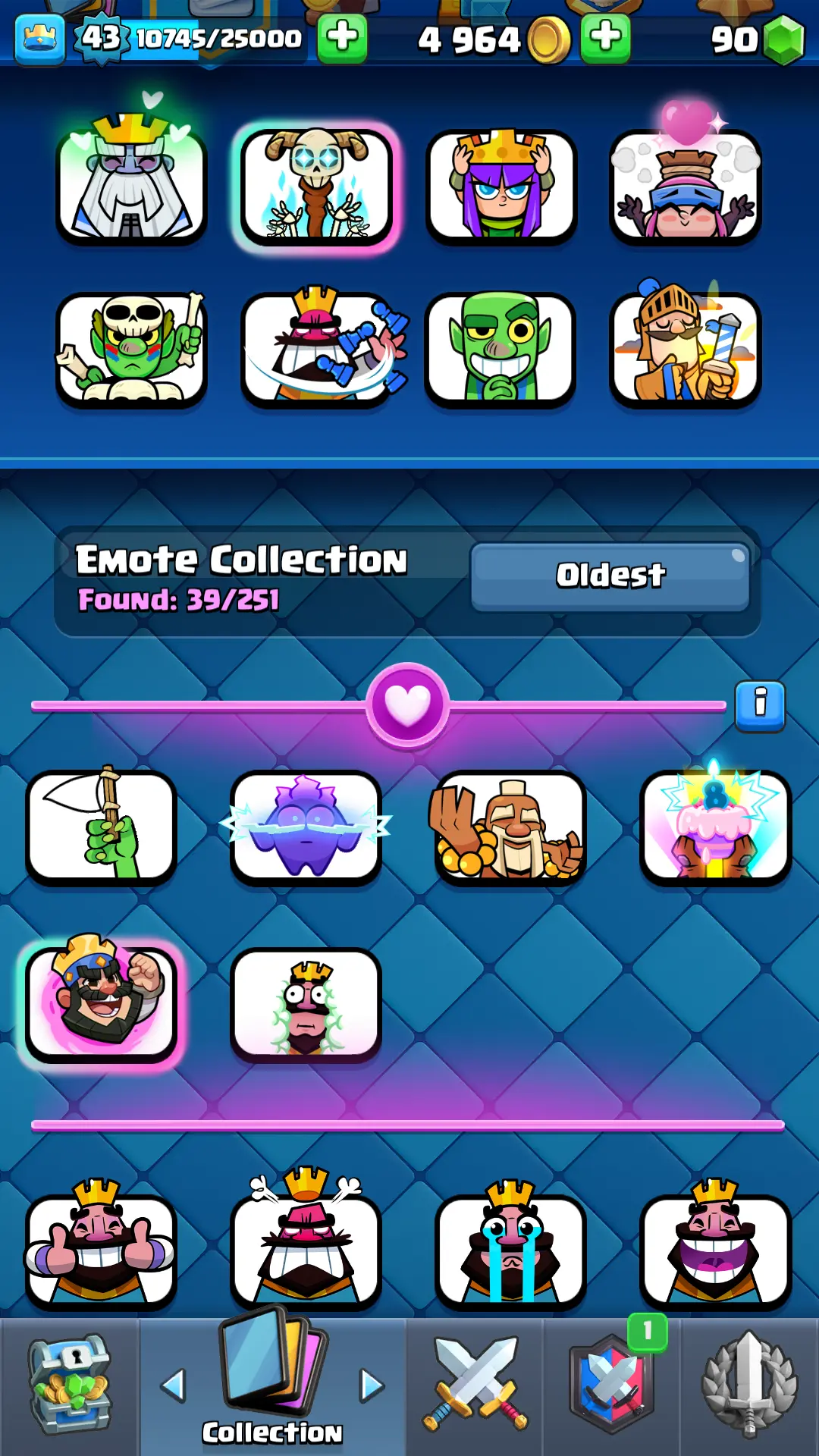The height and width of the screenshot is (1456, 819).
Task: Open the blue info button
Action: pyautogui.click(x=760, y=705)
